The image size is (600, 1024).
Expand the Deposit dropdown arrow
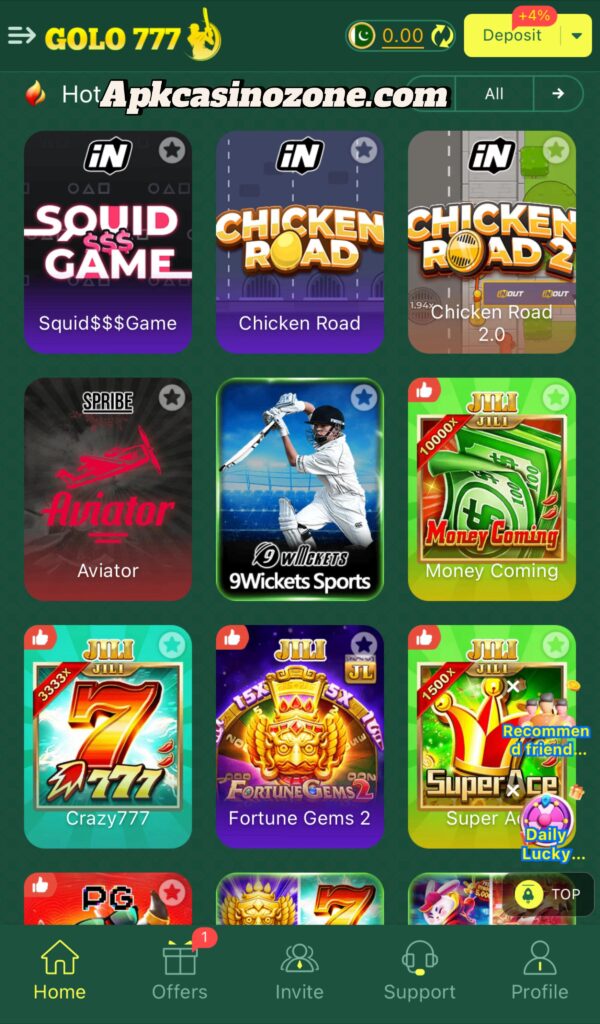point(577,36)
